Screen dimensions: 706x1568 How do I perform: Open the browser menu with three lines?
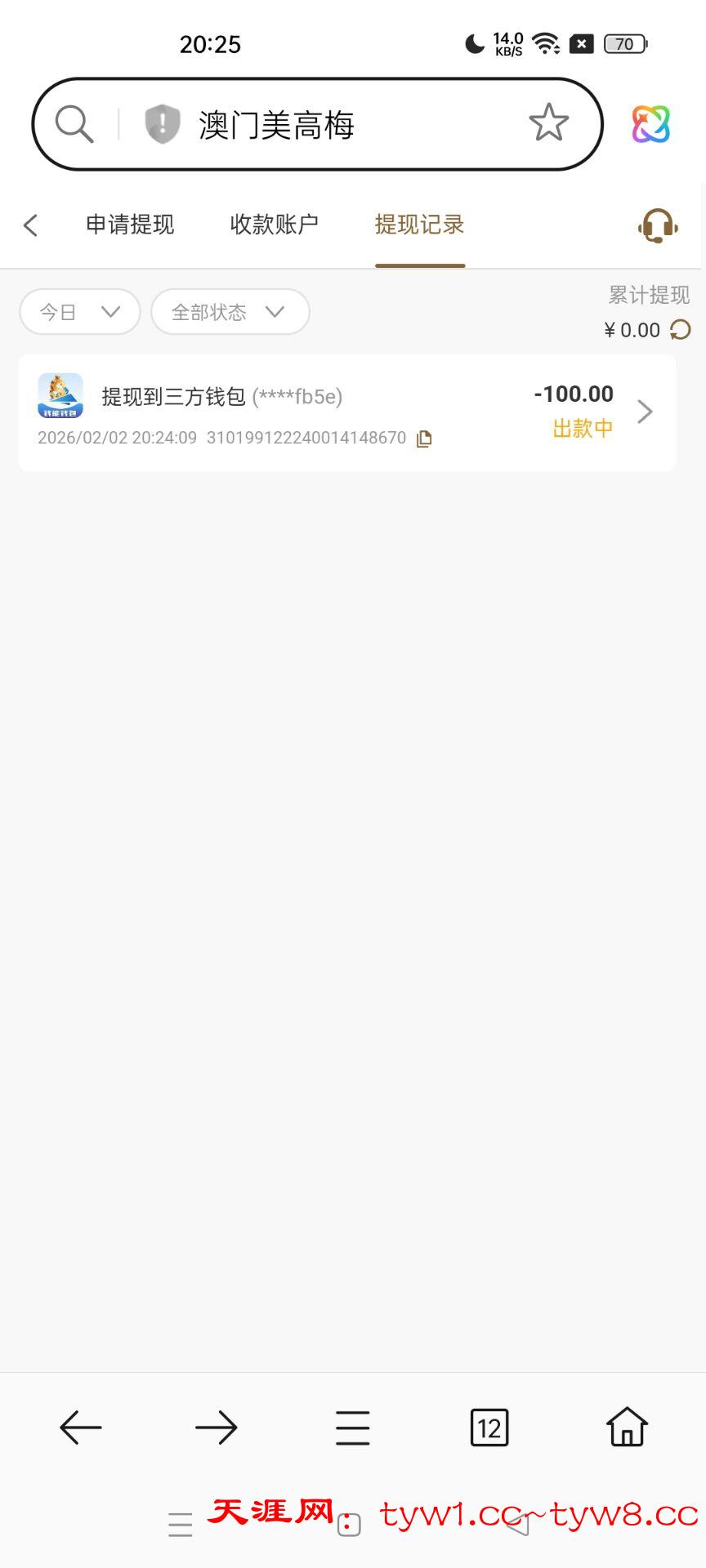(353, 1428)
